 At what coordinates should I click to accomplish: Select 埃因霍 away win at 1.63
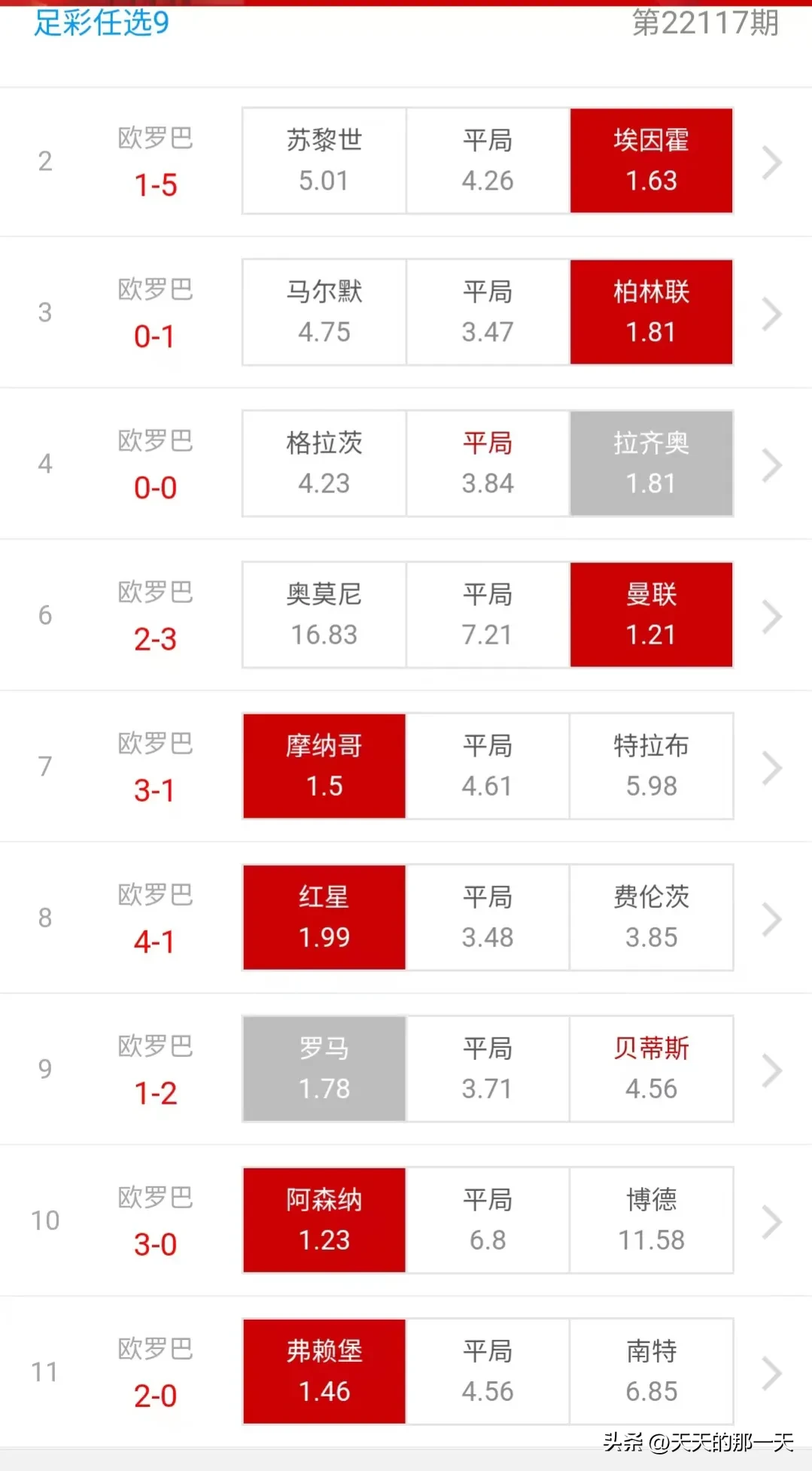[x=651, y=160]
